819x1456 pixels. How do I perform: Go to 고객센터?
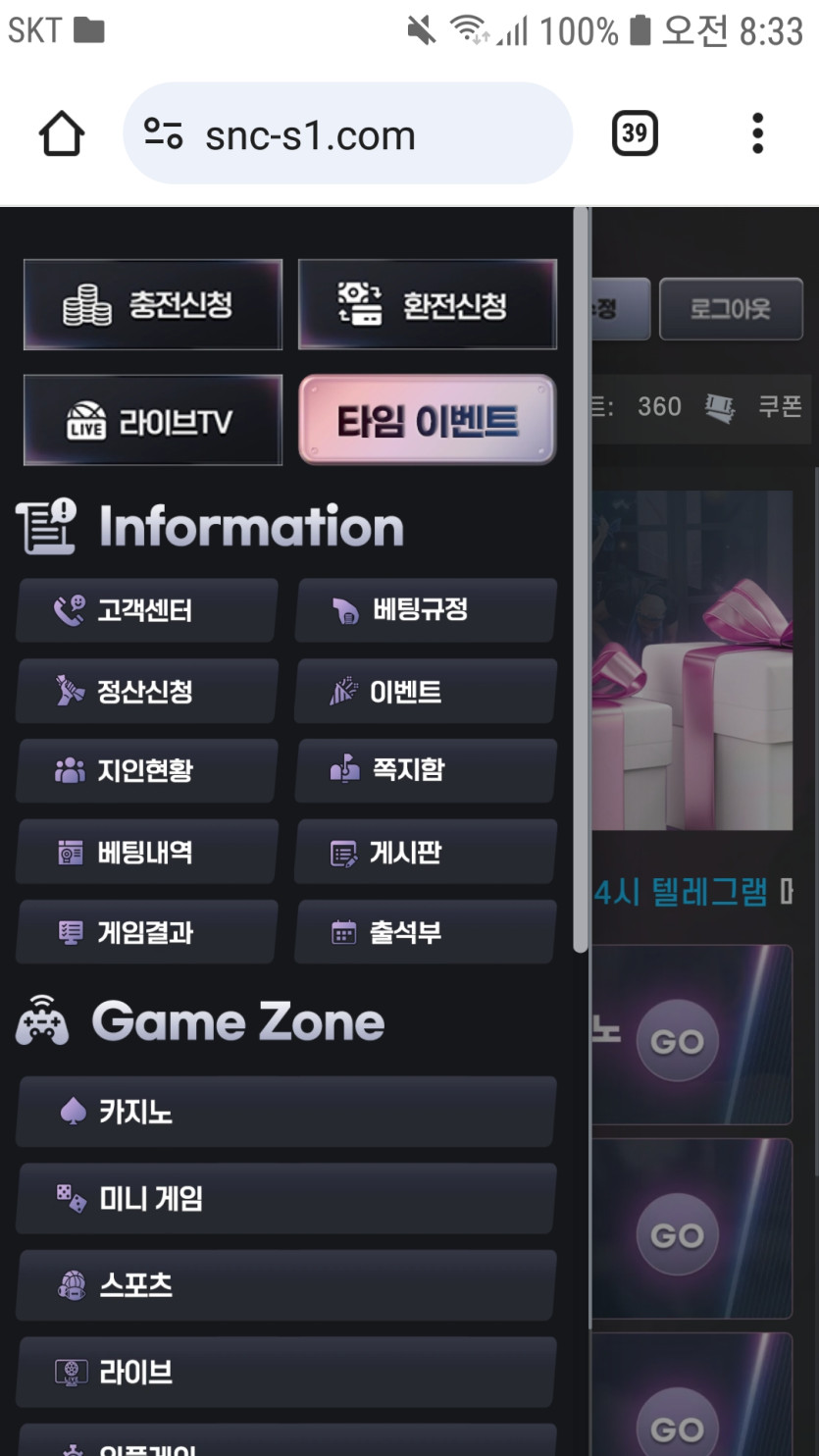pos(147,611)
